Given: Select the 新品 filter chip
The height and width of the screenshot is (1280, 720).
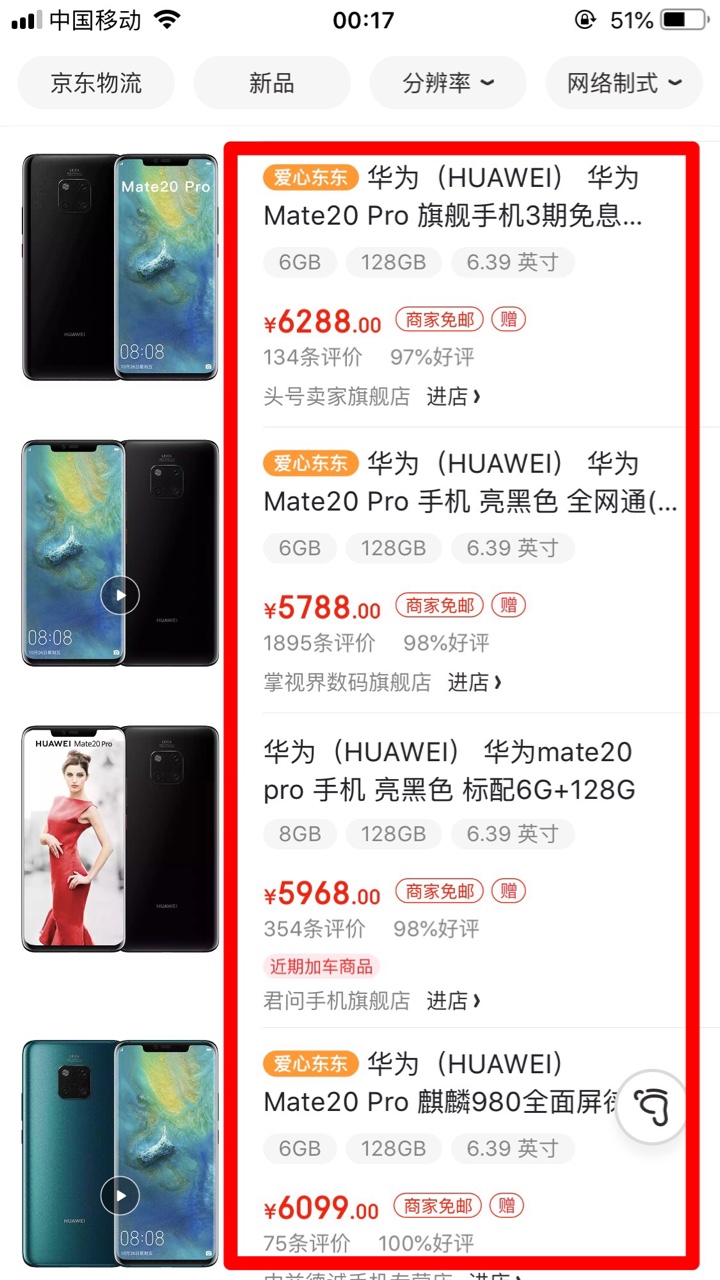Looking at the screenshot, I should (x=272, y=83).
